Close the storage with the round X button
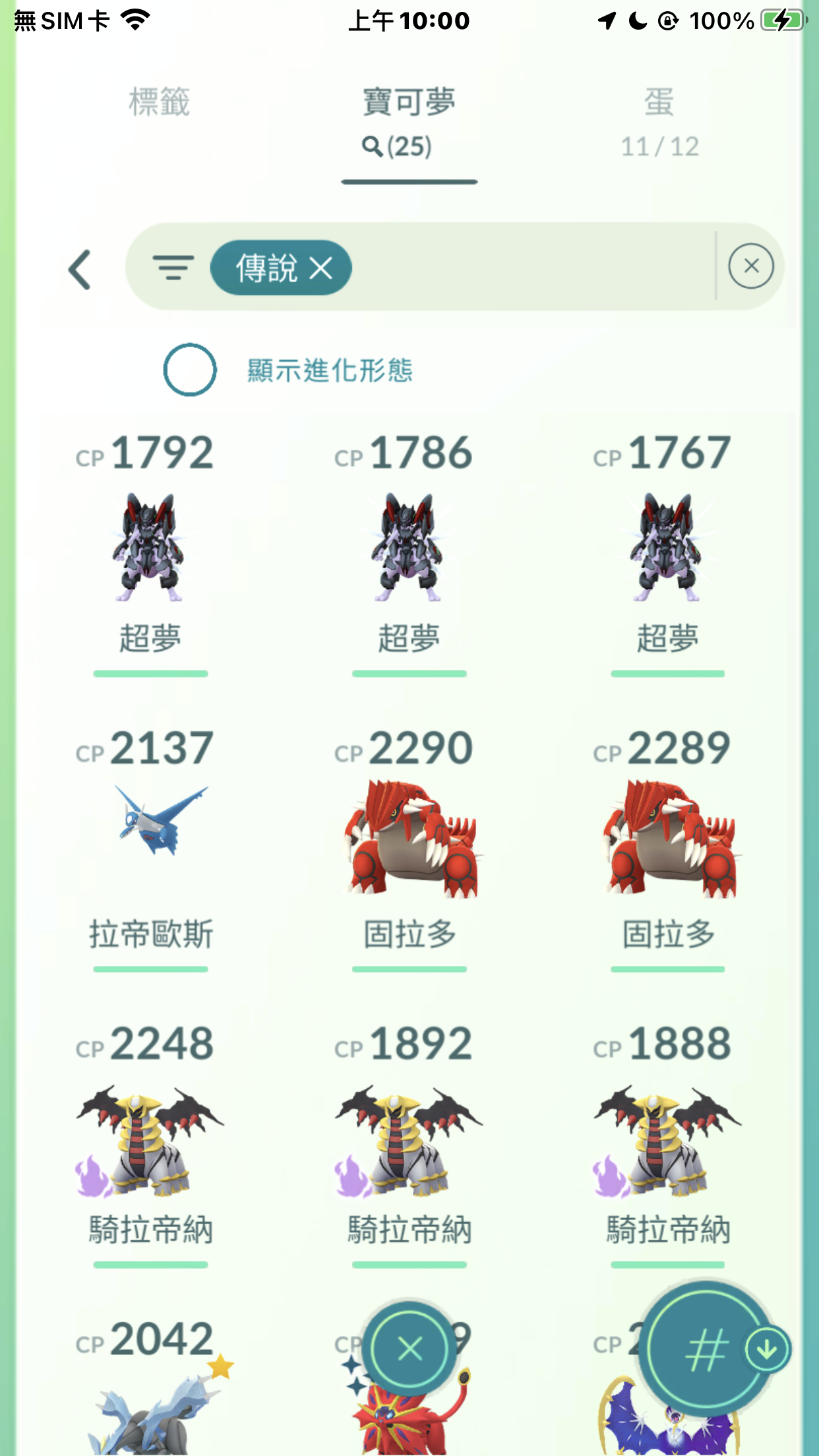This screenshot has width=819, height=1456. pos(409,1349)
